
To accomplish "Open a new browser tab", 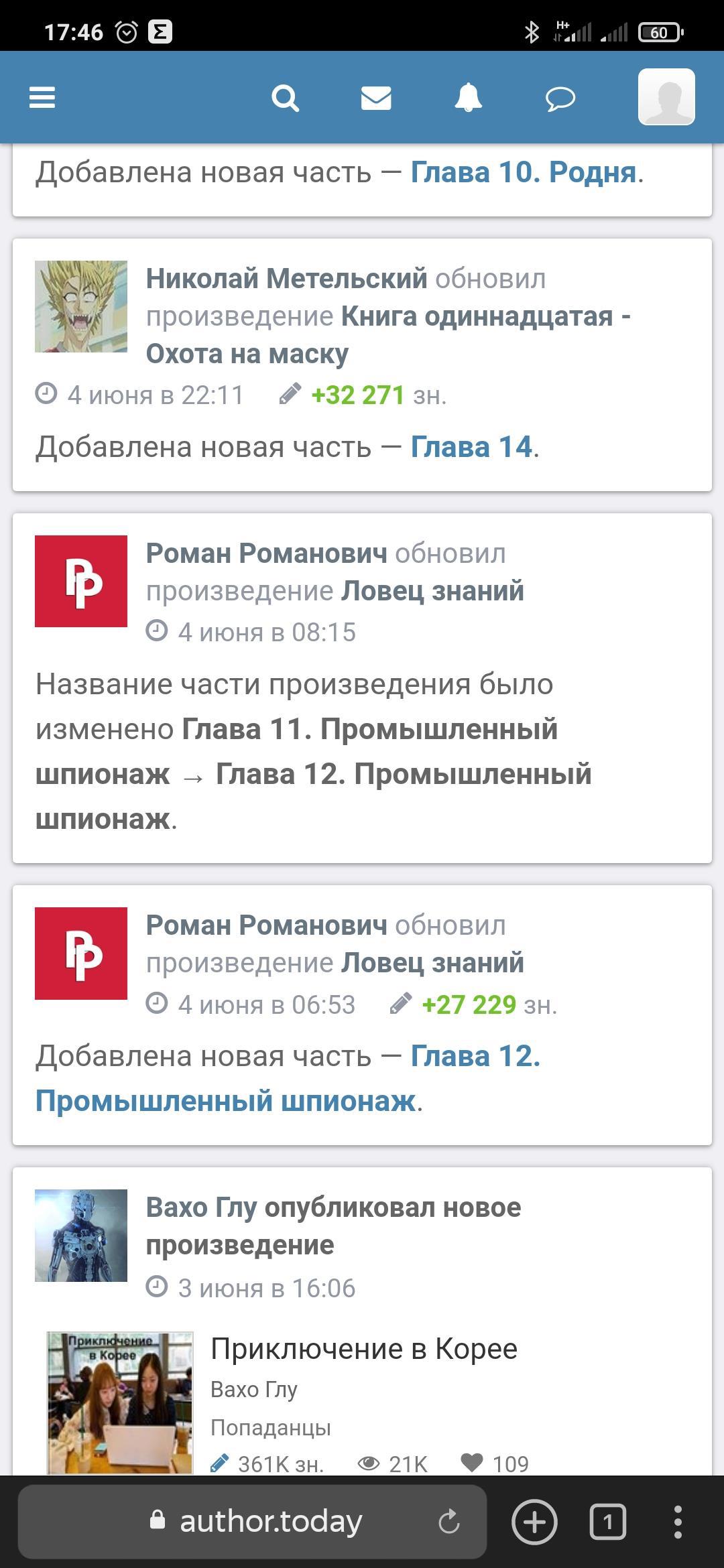I will point(534,1522).
